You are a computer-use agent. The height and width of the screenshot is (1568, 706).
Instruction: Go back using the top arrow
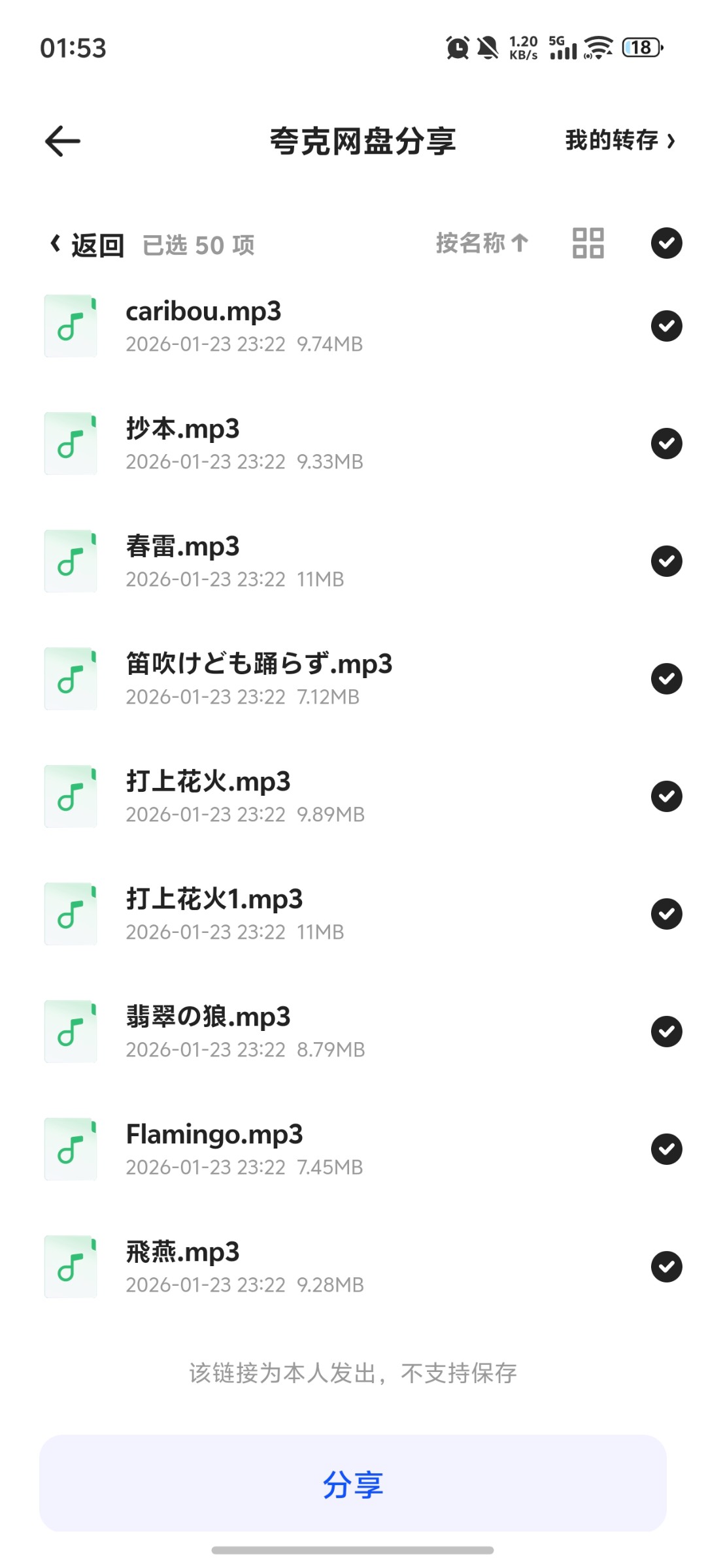(x=63, y=141)
